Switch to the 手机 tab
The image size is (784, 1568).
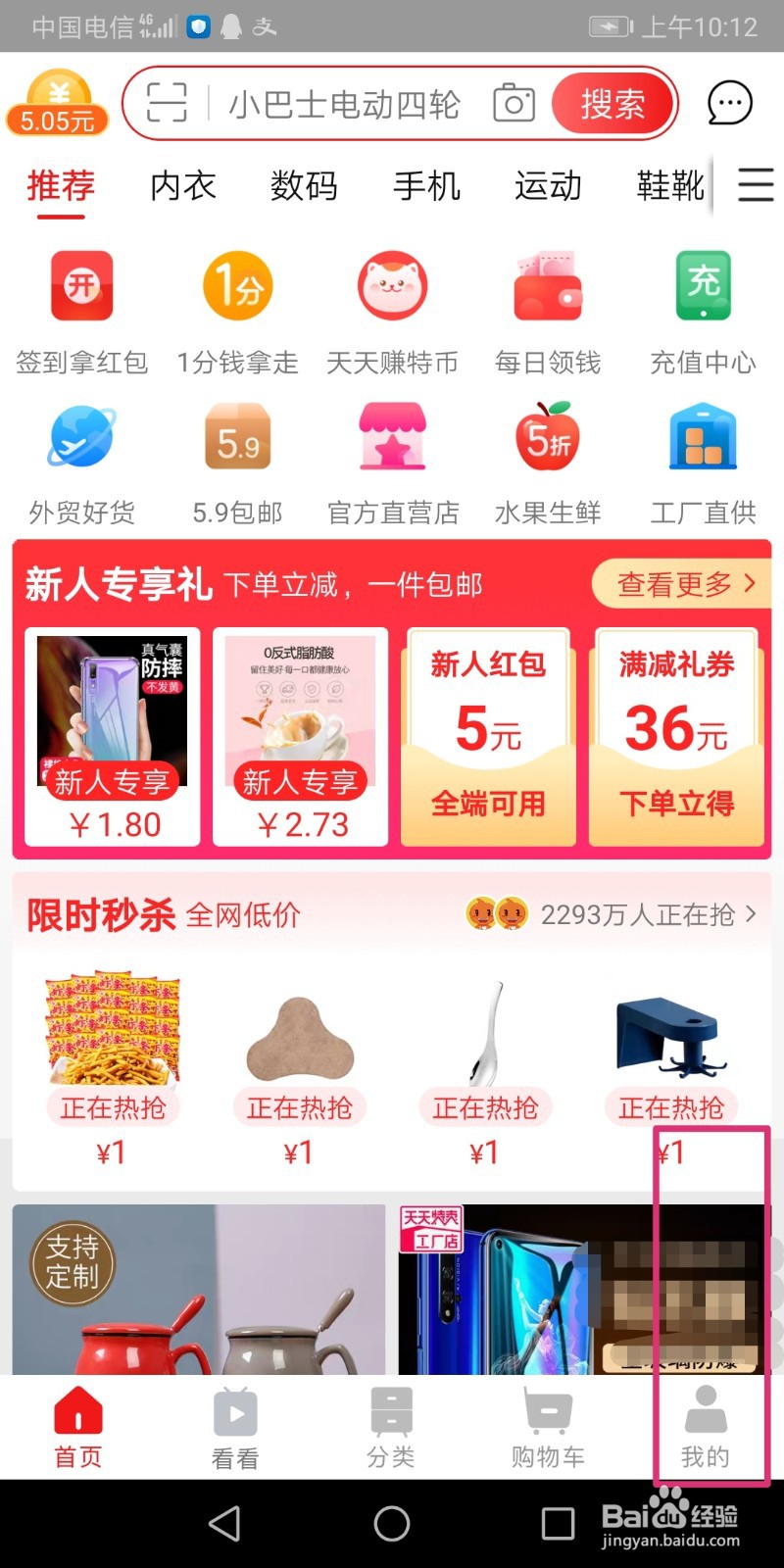tap(425, 186)
